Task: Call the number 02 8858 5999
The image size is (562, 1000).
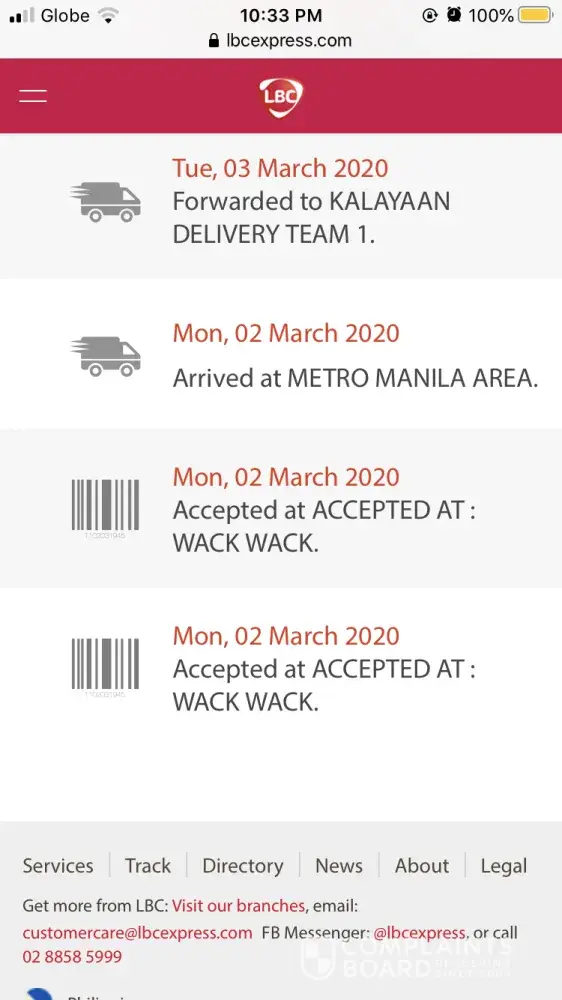Action: (72, 957)
